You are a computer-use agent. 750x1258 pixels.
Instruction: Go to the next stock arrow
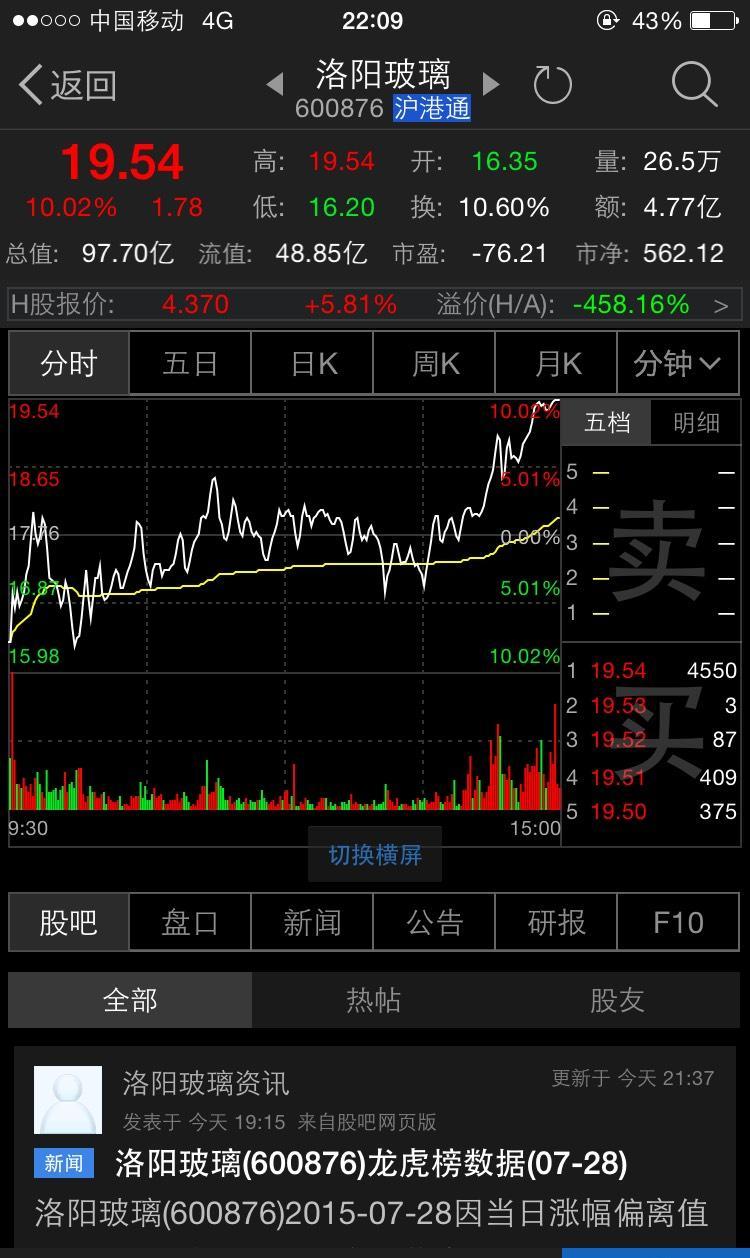coord(491,84)
